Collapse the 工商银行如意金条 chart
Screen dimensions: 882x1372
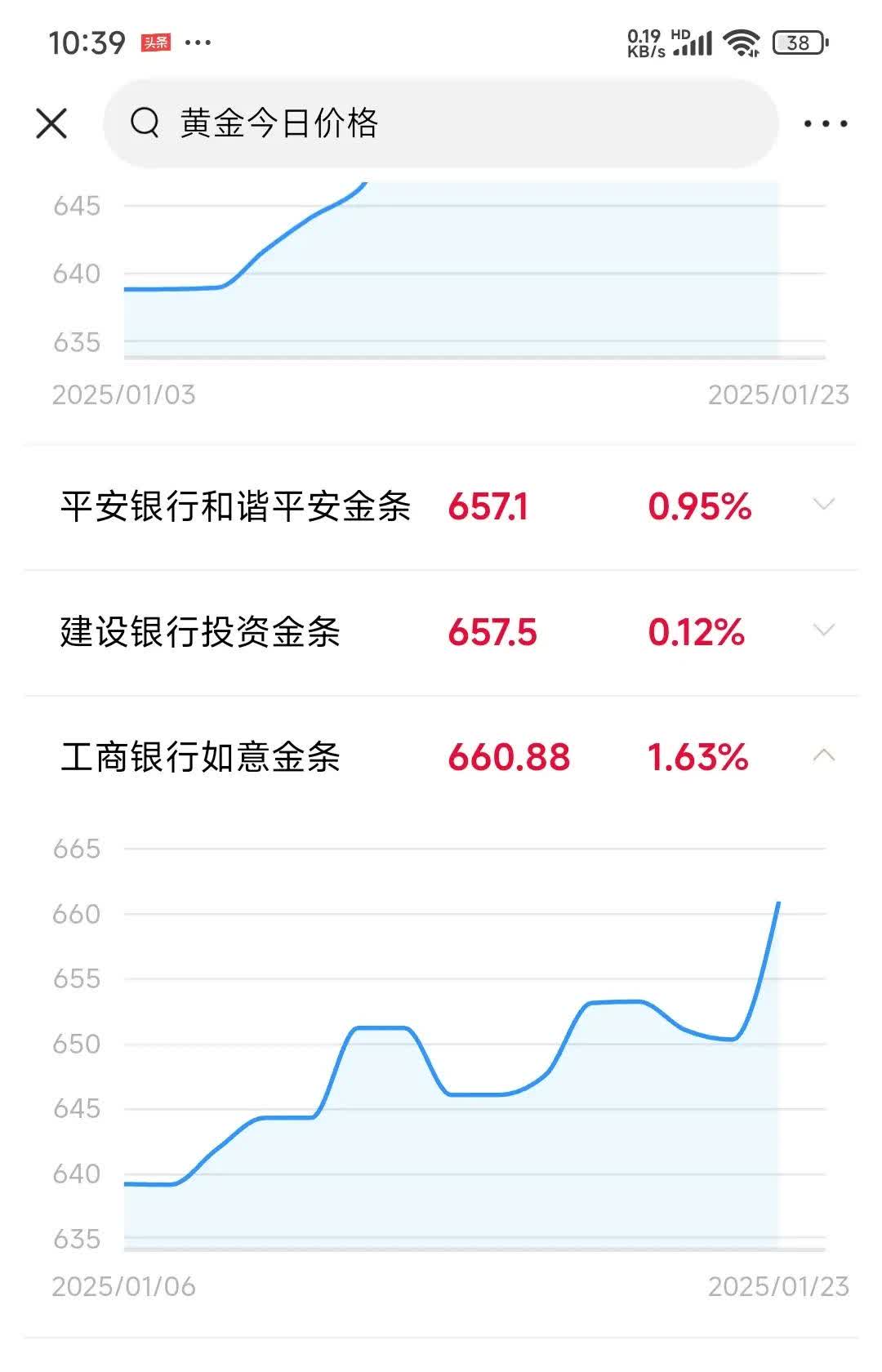(x=824, y=755)
